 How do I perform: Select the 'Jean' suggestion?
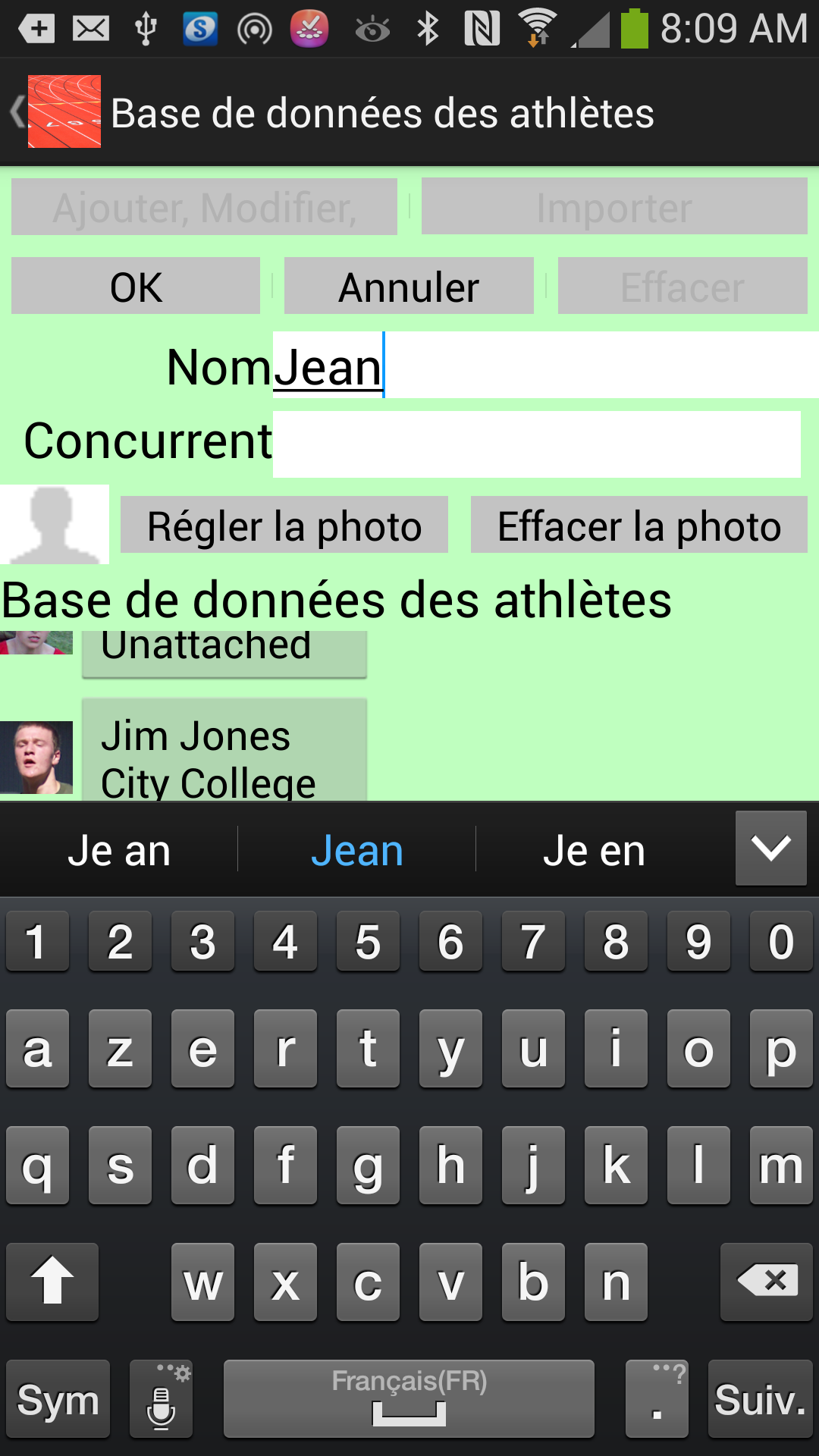point(356,851)
